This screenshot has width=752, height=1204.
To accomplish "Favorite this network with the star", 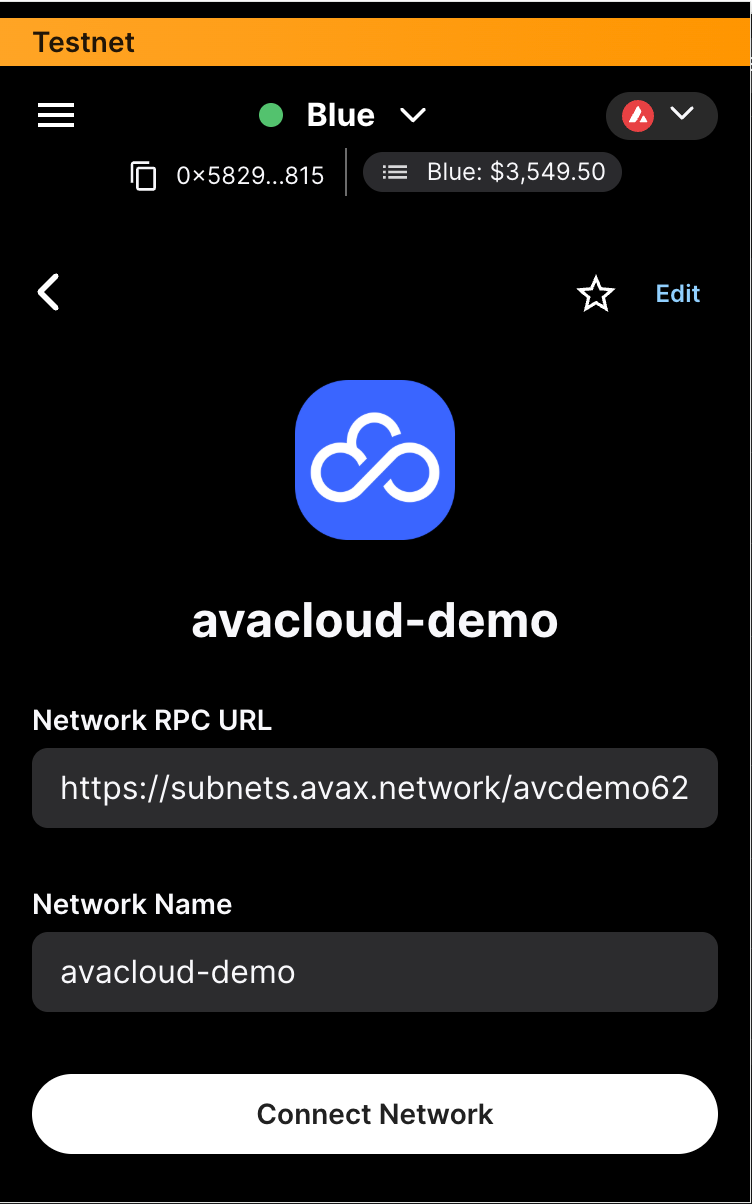I will pyautogui.click(x=596, y=294).
